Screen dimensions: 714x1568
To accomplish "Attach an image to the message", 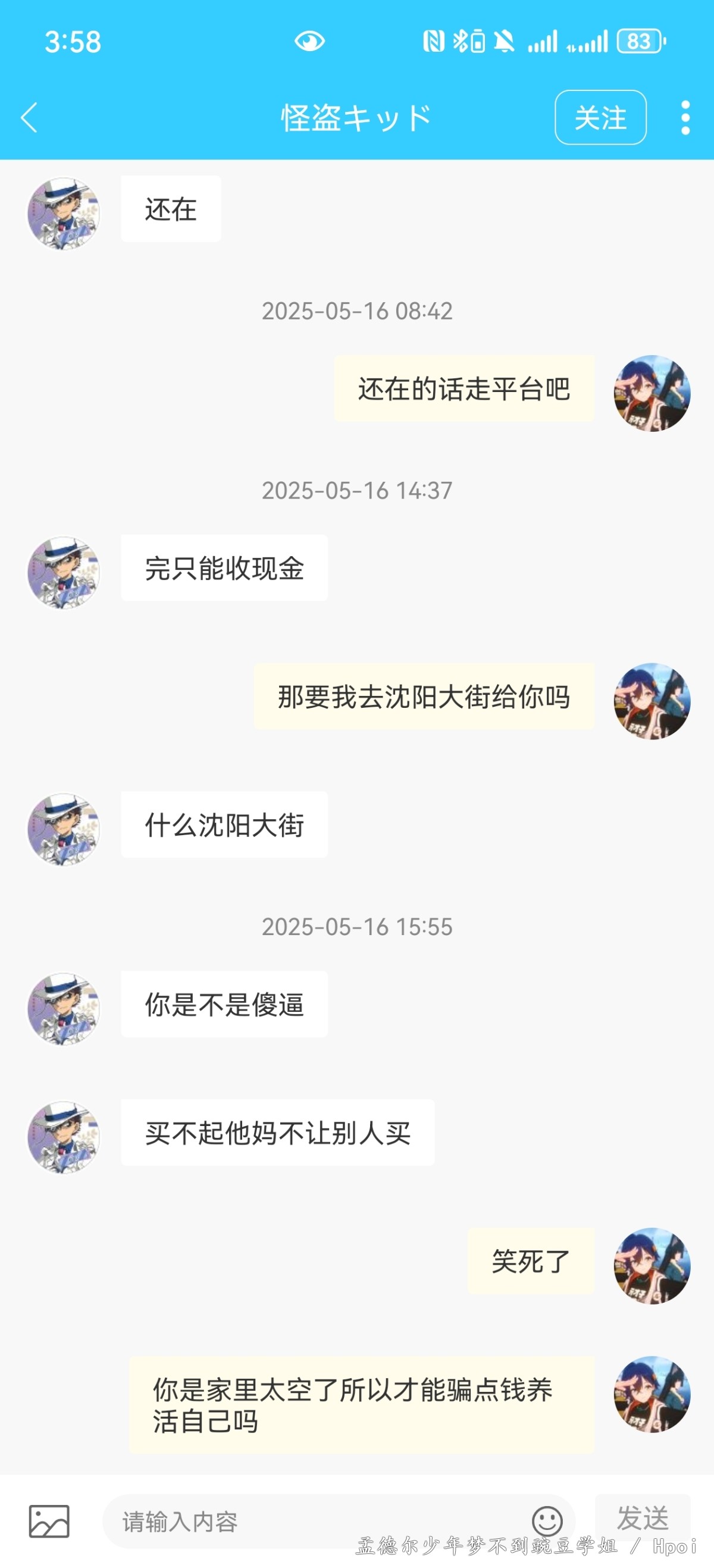I will point(49,1521).
